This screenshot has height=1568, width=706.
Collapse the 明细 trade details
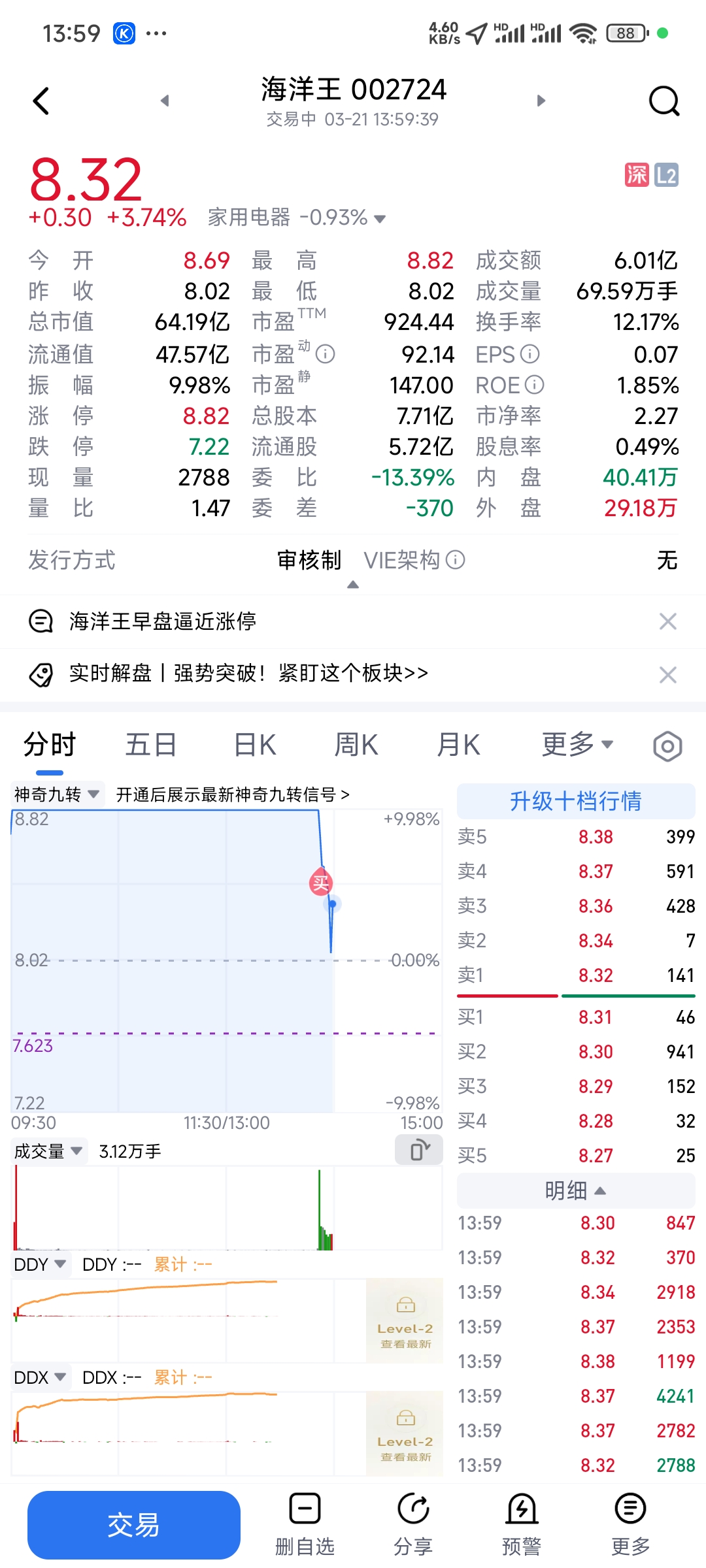[576, 1190]
